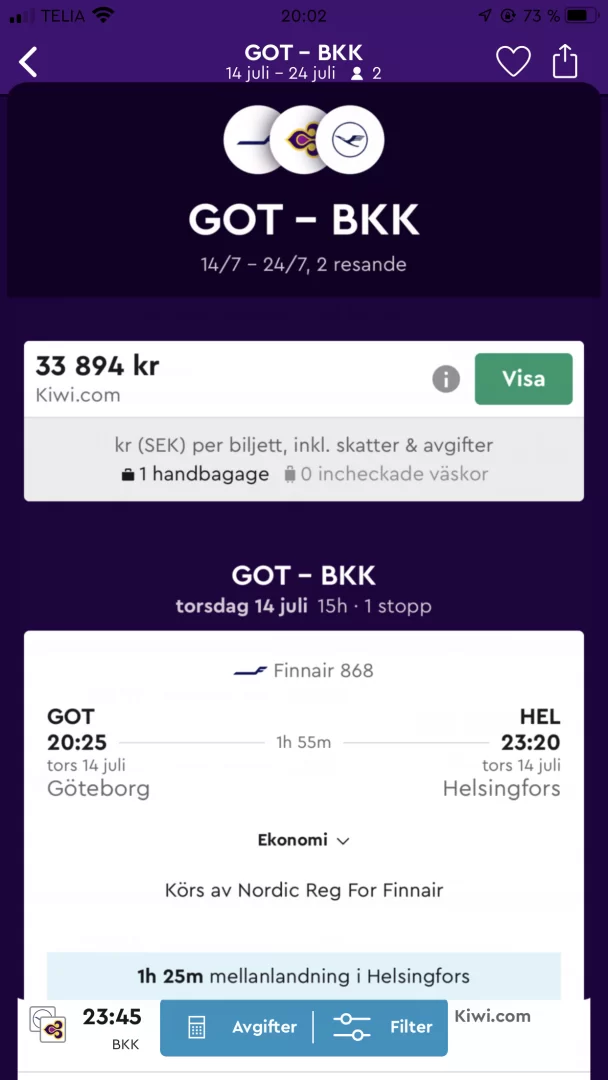Open the Avgifter fee settings
This screenshot has height=1080, width=608.
tap(240, 1027)
